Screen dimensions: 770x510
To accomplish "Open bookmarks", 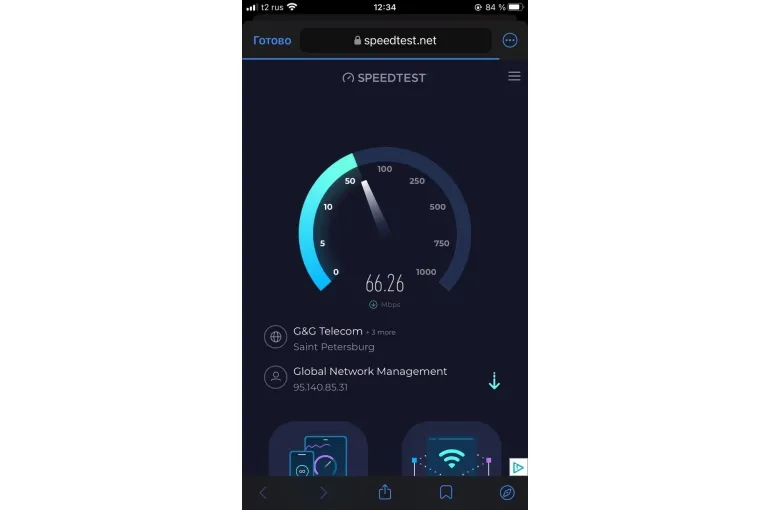I will point(446,492).
